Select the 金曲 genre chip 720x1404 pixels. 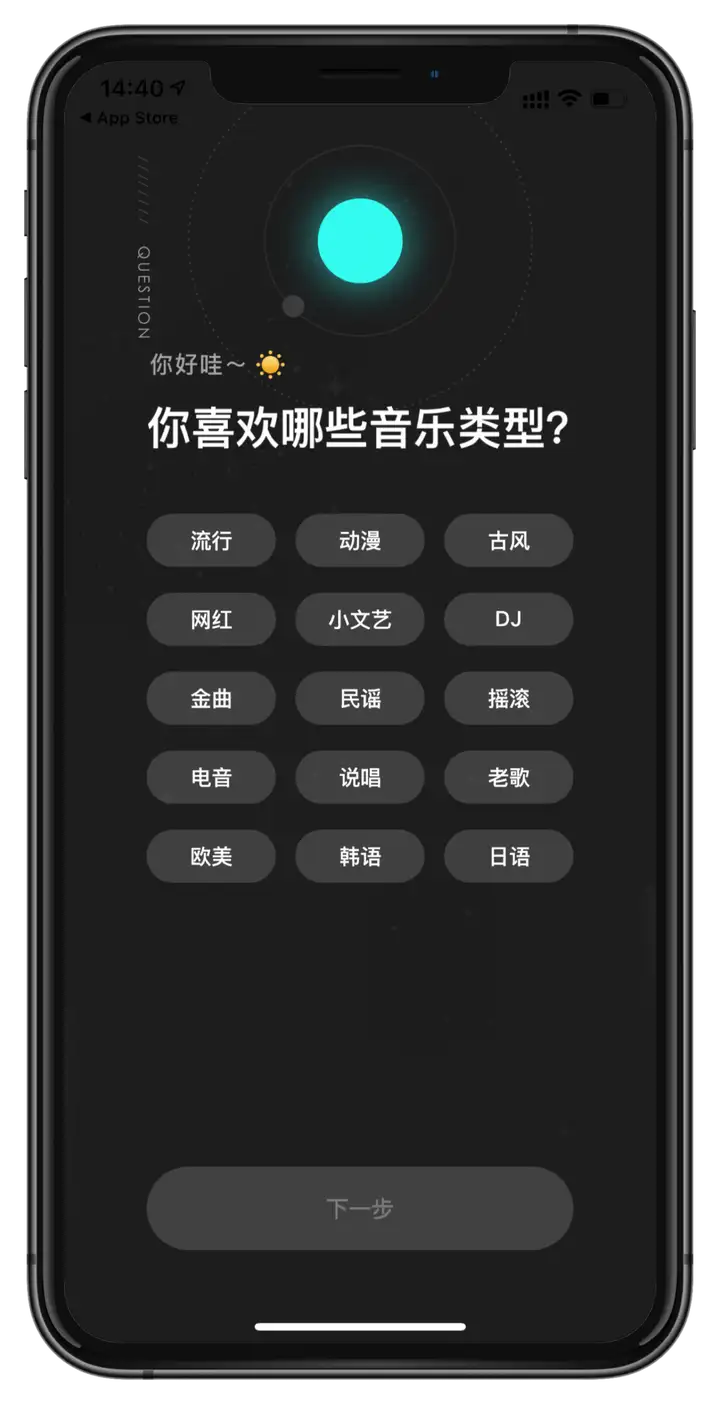(211, 699)
